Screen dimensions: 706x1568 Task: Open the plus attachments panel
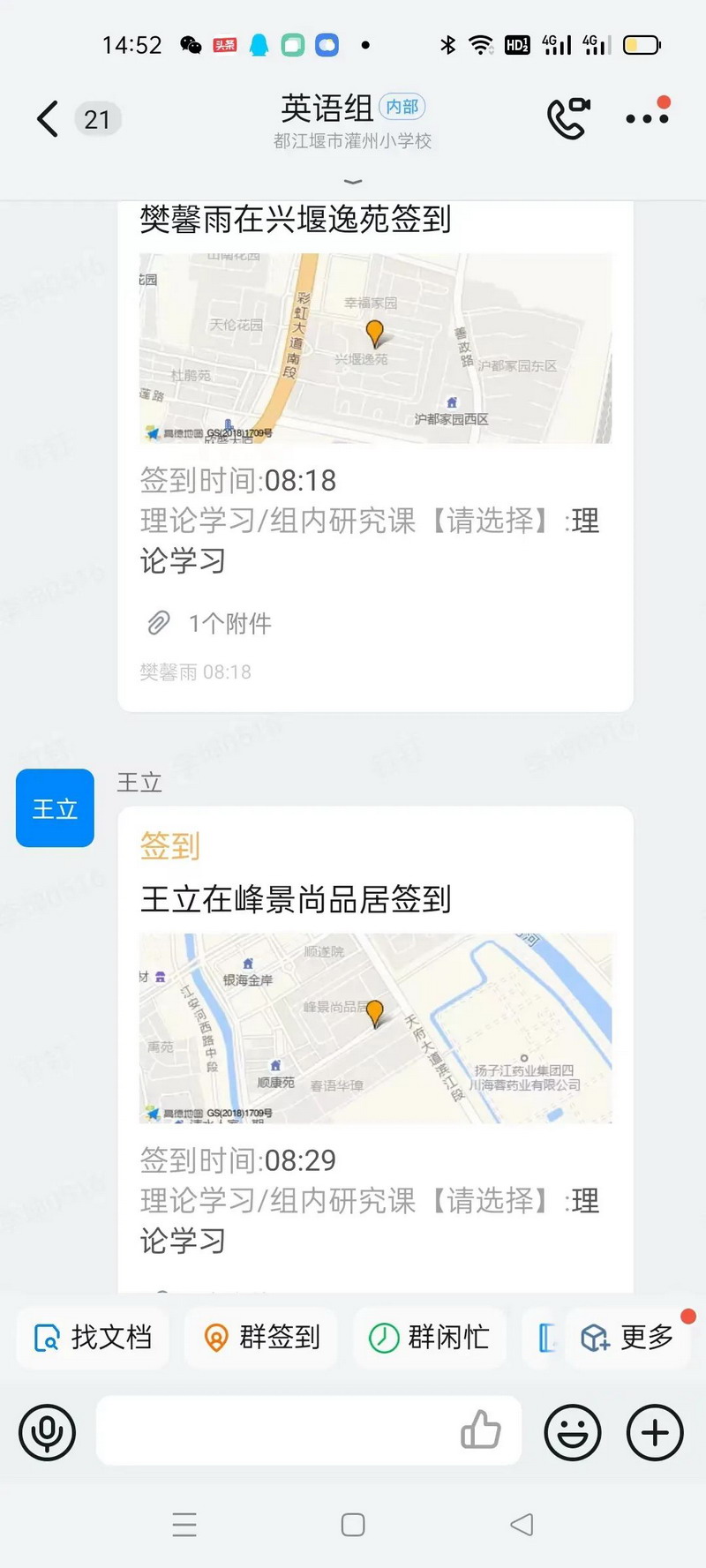(655, 1432)
